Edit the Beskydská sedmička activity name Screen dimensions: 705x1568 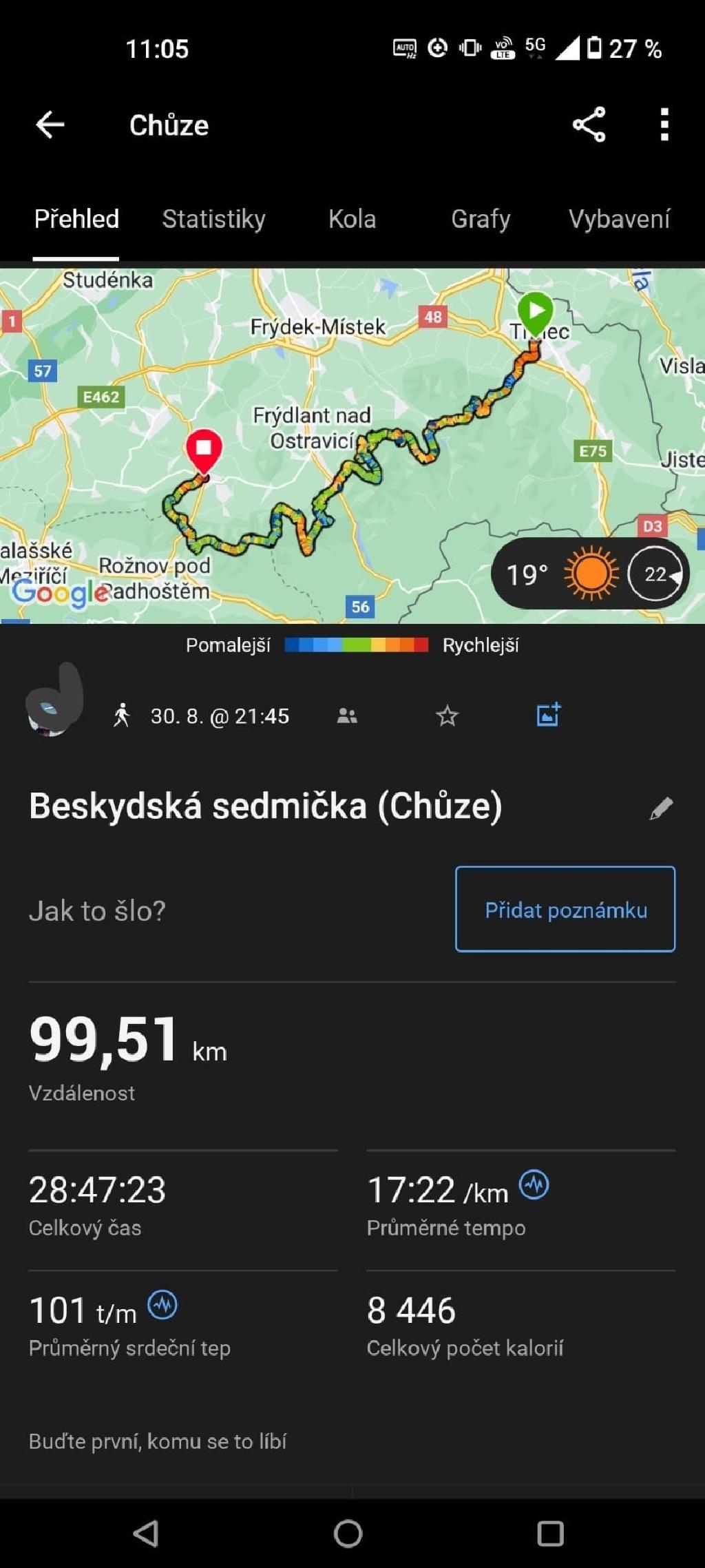pos(661,808)
